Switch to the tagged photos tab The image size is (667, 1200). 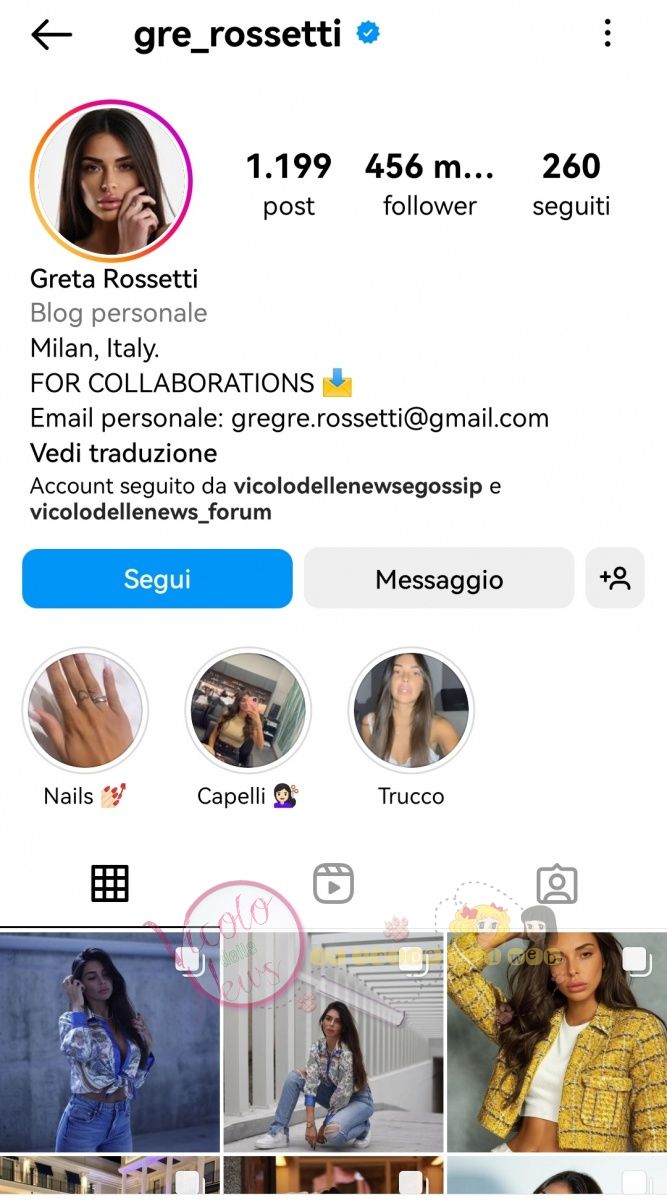pyautogui.click(x=556, y=883)
